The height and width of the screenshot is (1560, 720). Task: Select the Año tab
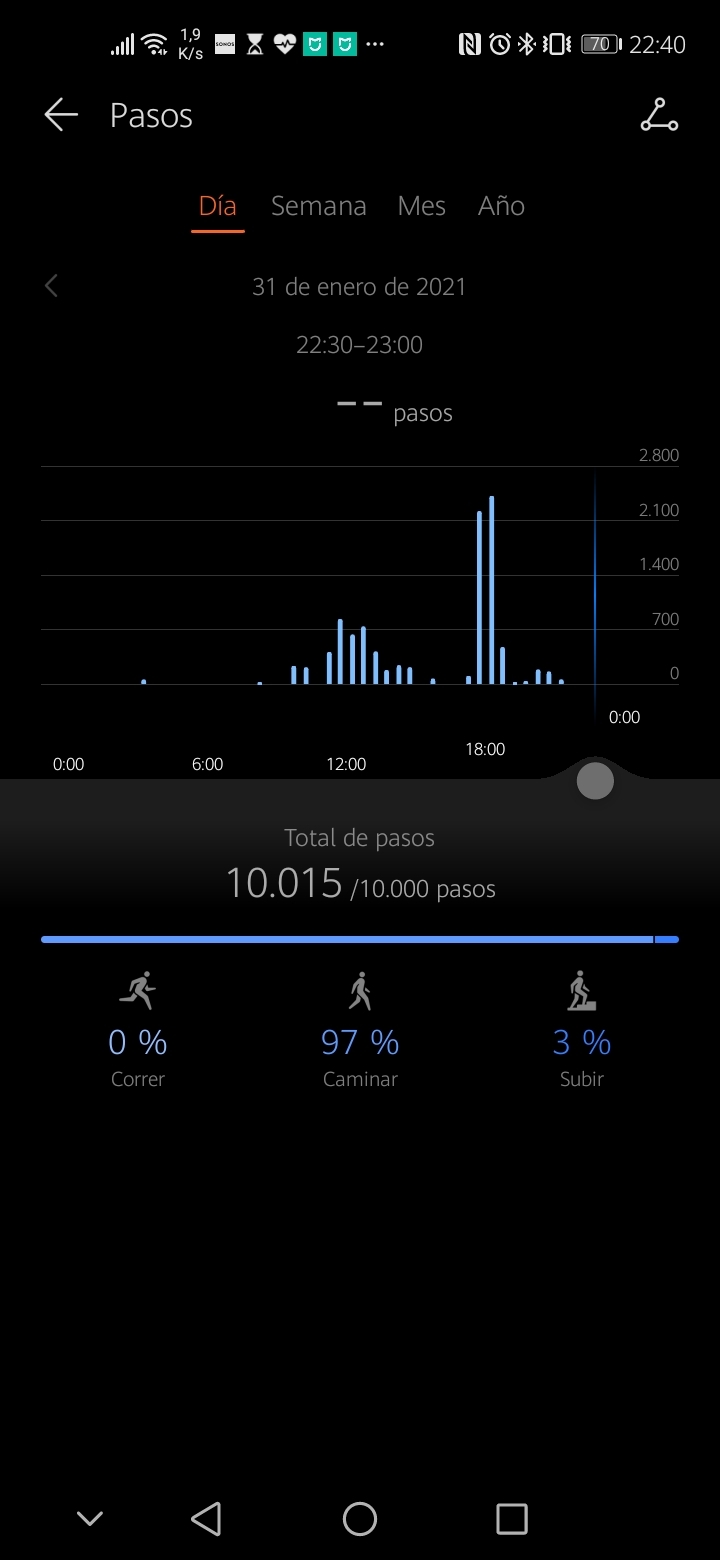pyautogui.click(x=501, y=206)
